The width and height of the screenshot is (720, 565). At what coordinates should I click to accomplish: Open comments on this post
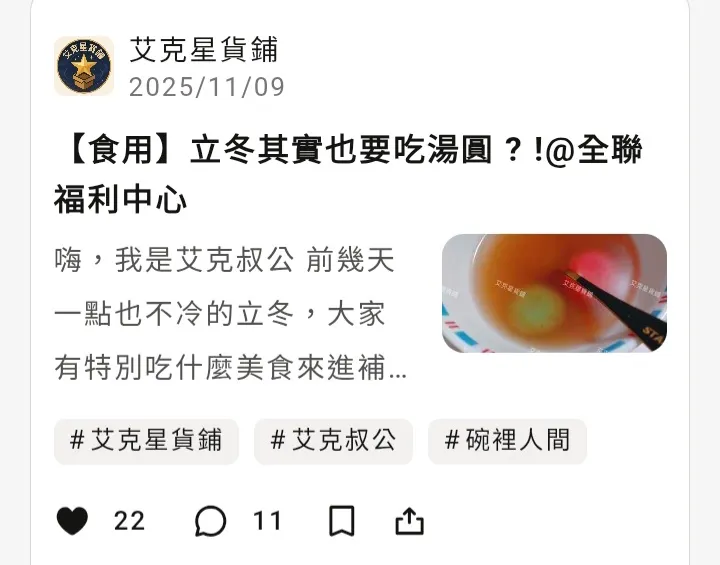[x=210, y=521]
